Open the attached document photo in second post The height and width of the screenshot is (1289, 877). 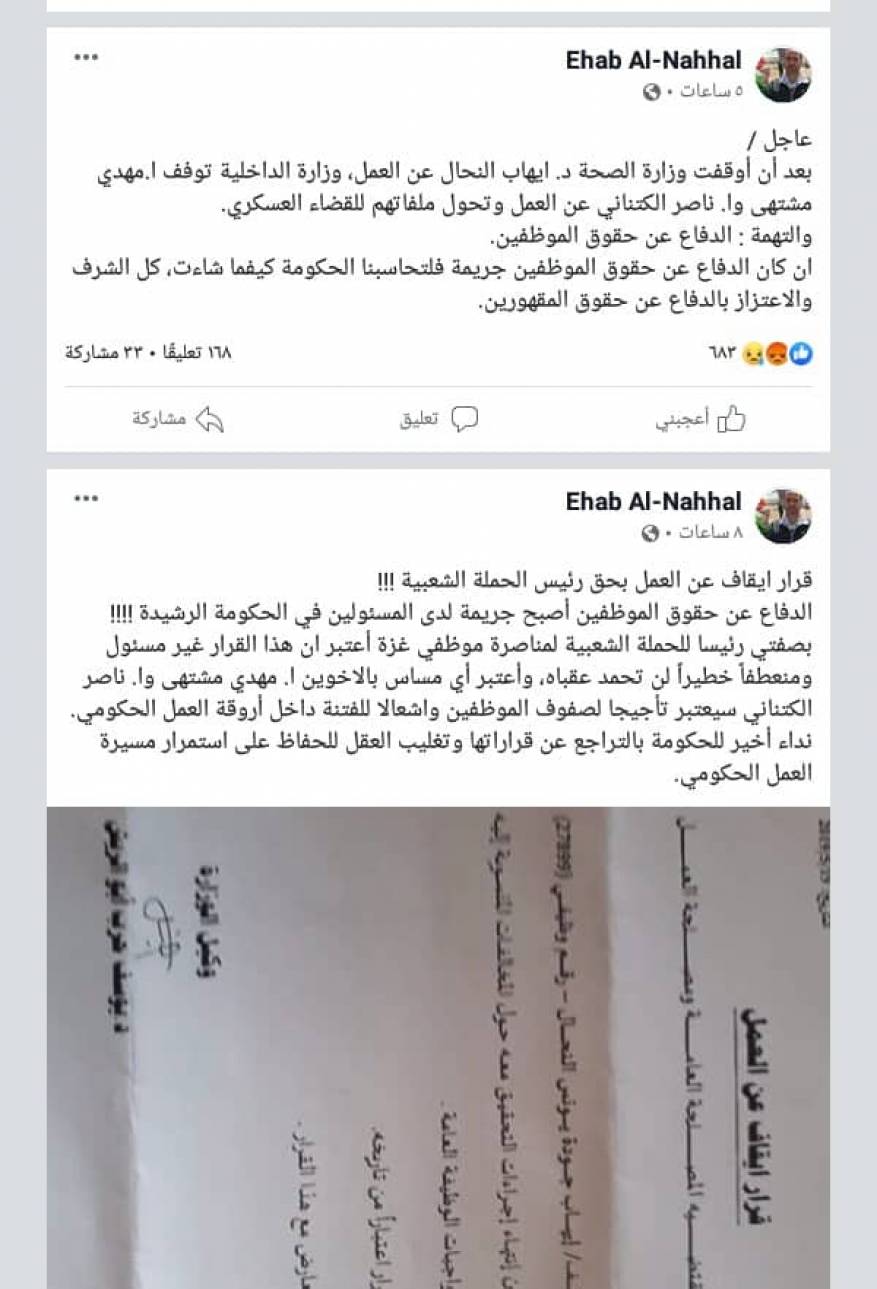(x=438, y=1045)
